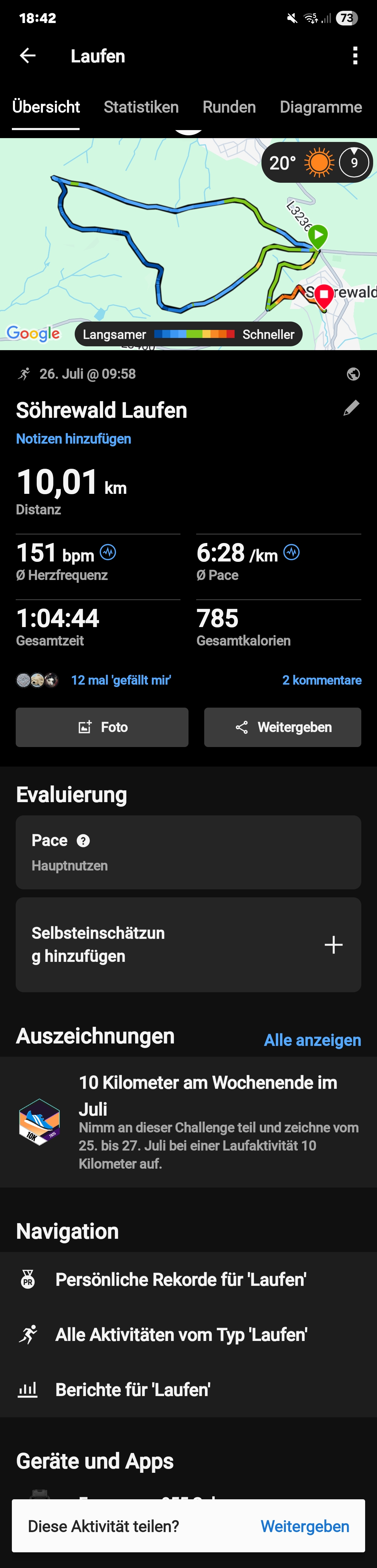Tap the Weitergeben button beside Foto
Image resolution: width=377 pixels, height=1568 pixels.
tap(283, 727)
